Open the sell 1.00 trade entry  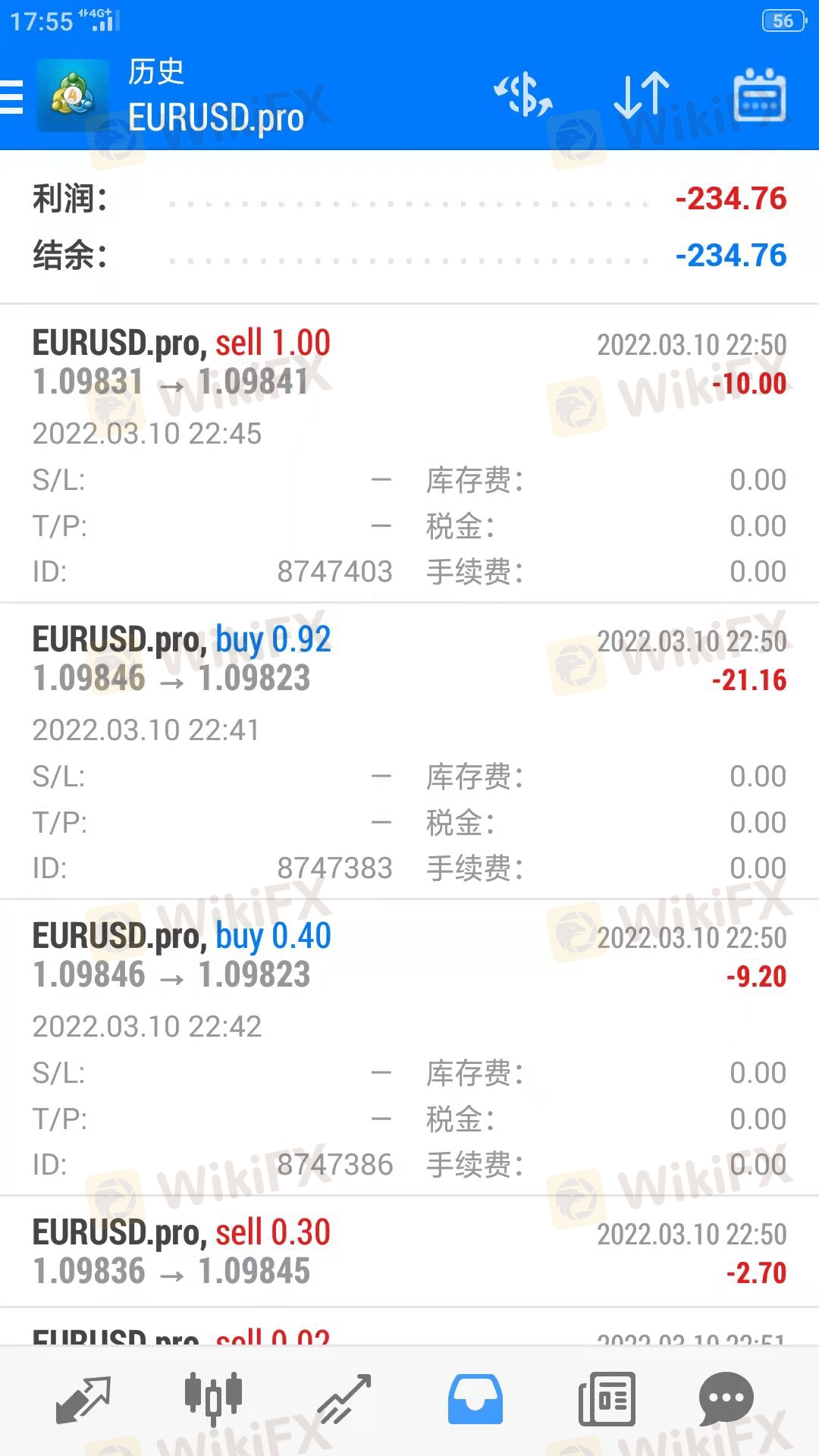pos(409,453)
